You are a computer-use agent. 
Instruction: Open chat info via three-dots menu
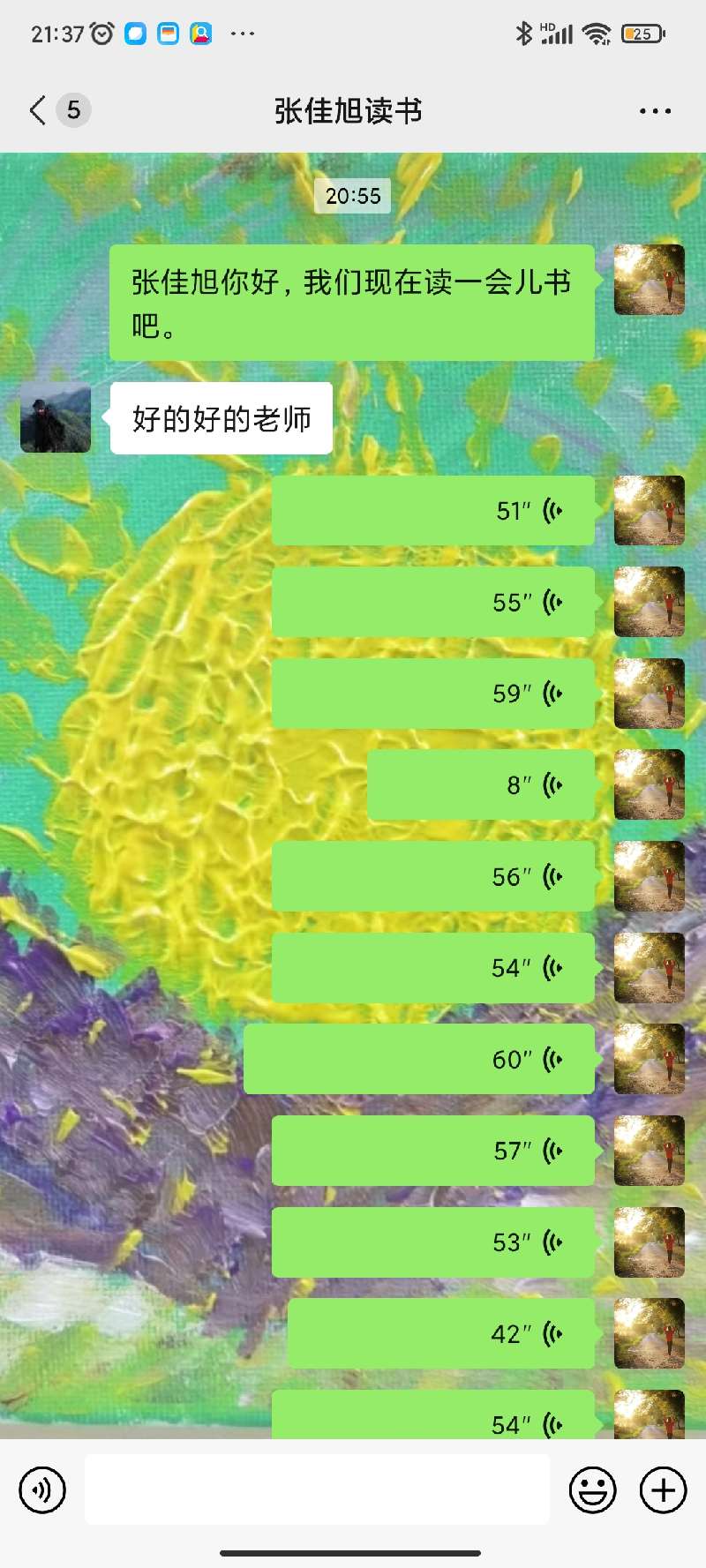[655, 111]
